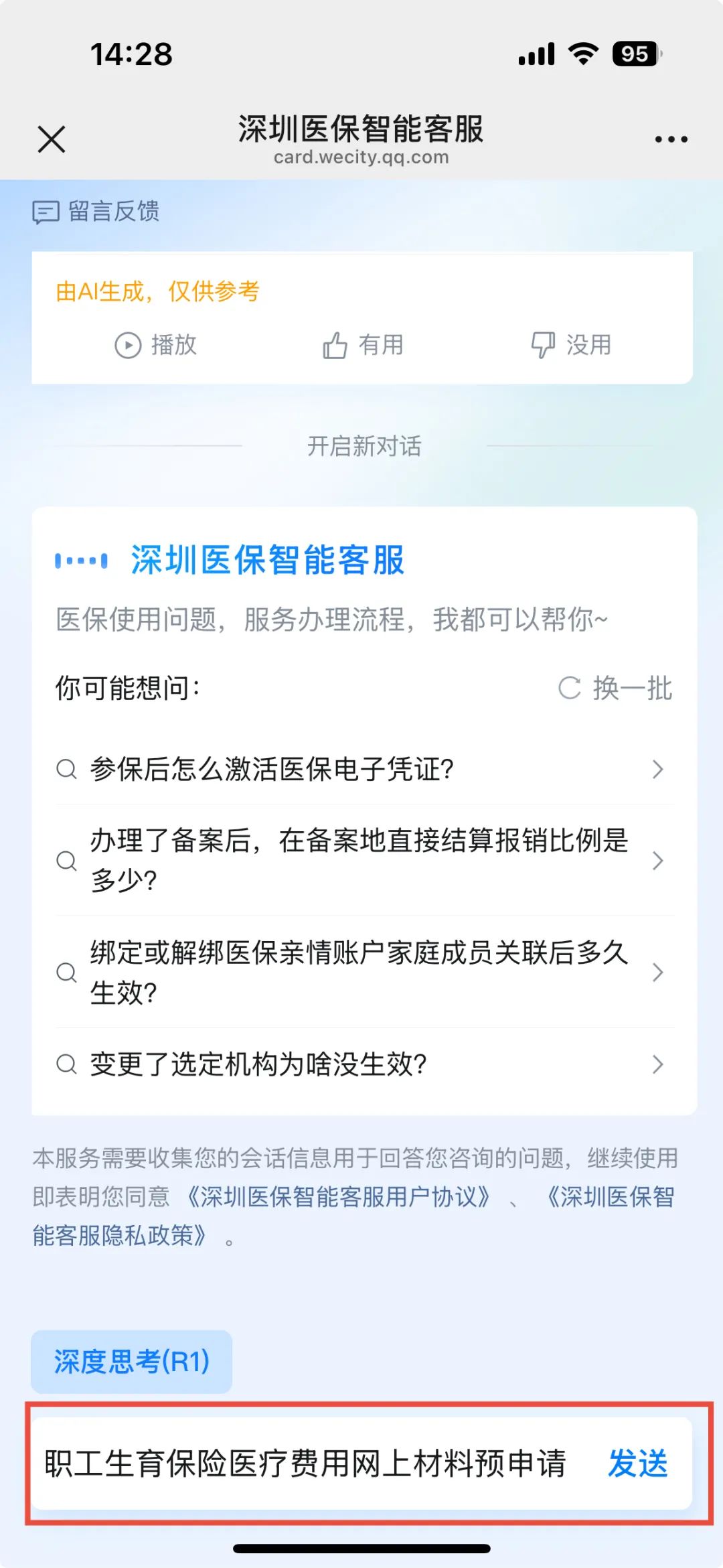
Task: Open 深圳医保智能客服用户协议 link
Action: click(x=338, y=1196)
